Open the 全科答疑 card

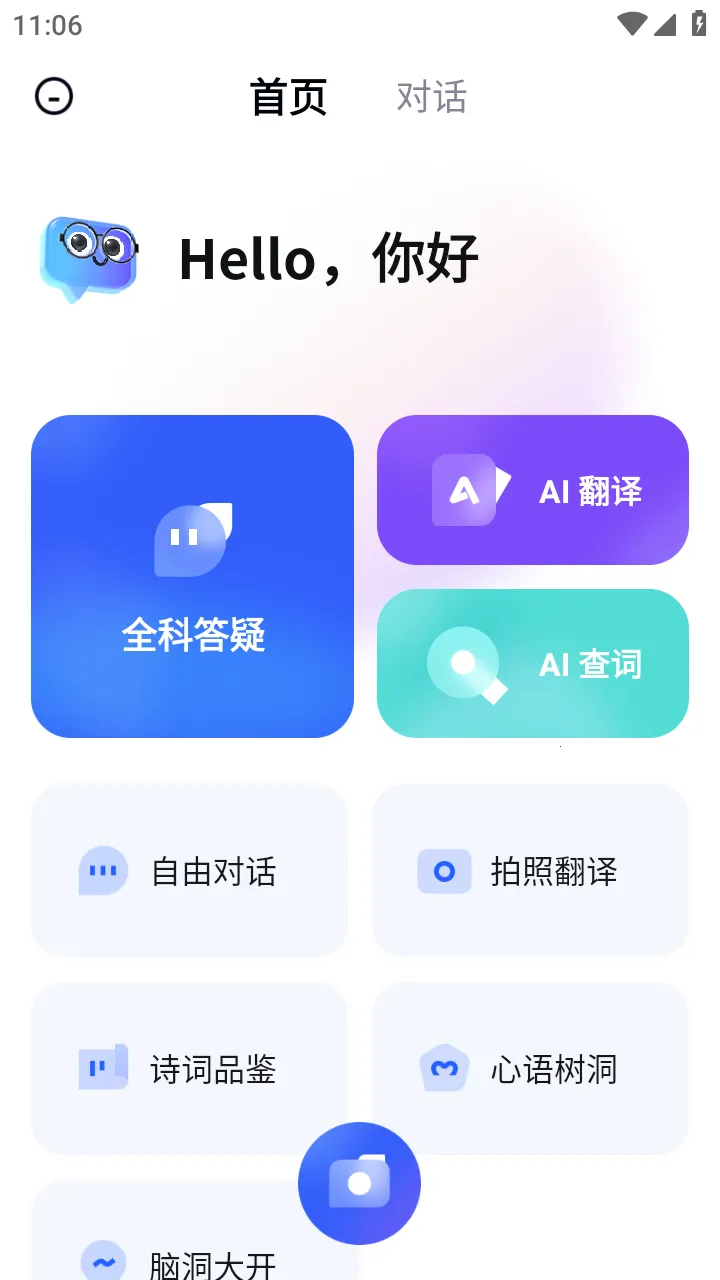(x=192, y=576)
